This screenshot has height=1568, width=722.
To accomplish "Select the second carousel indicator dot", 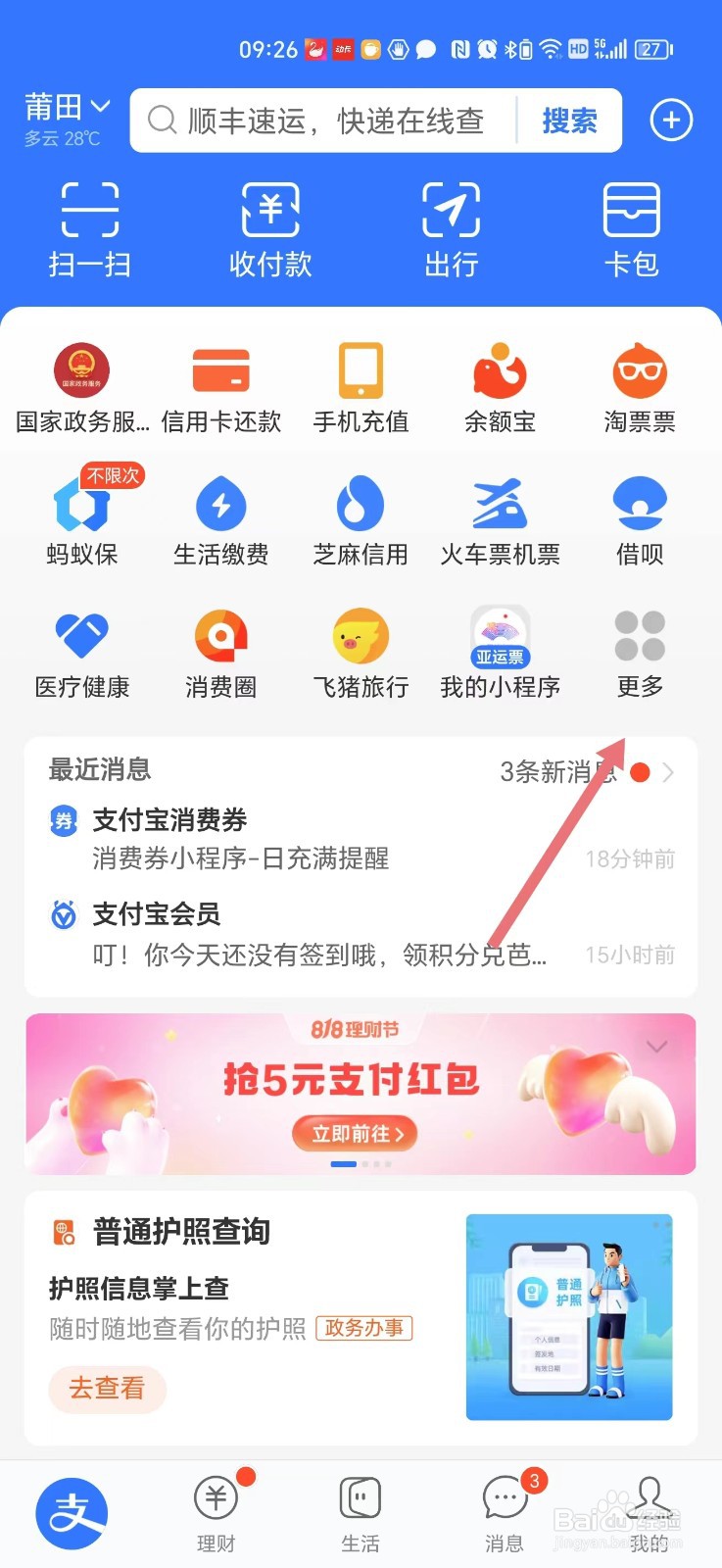I will point(364,1164).
